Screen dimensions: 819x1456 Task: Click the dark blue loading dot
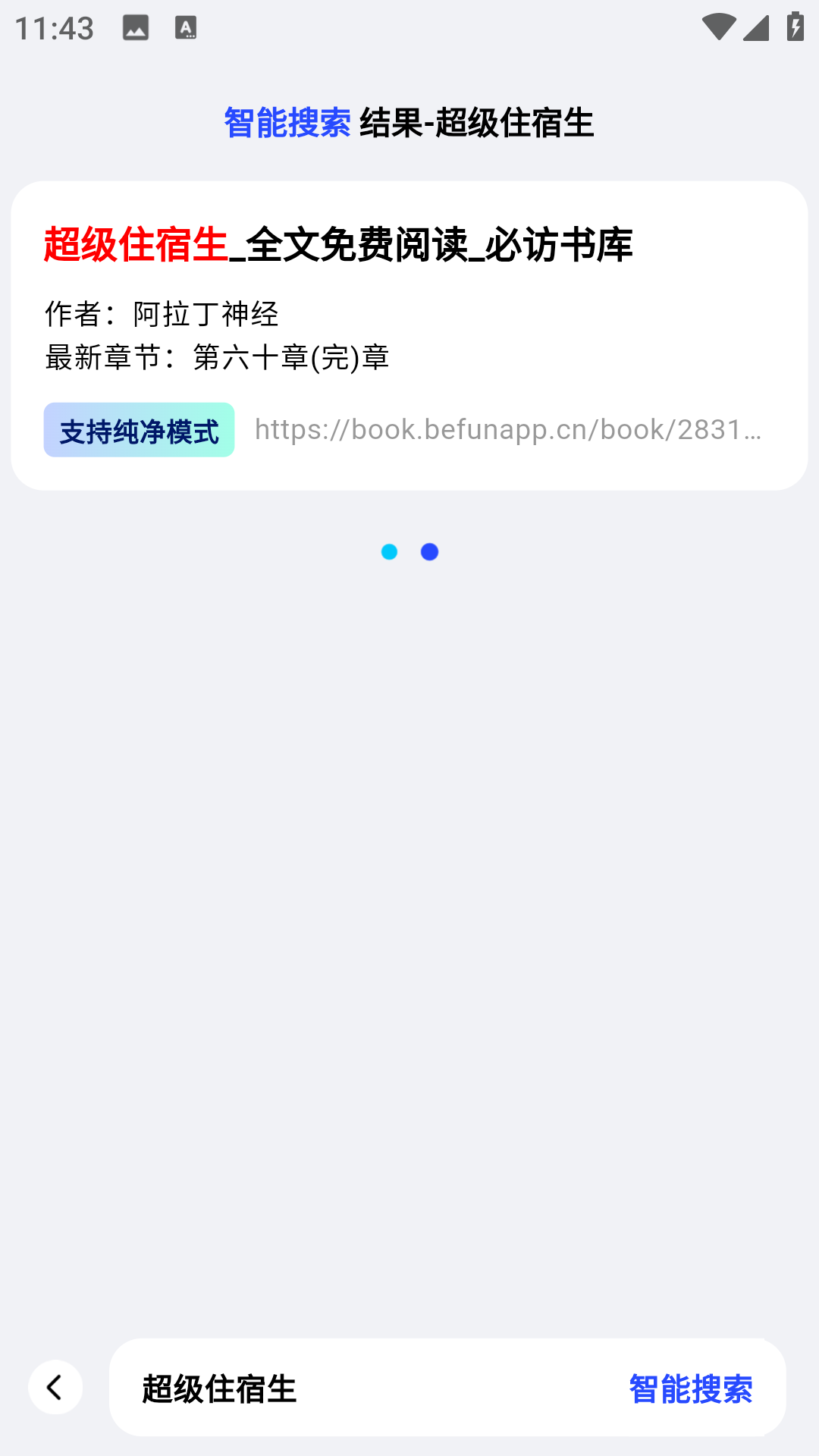(429, 552)
